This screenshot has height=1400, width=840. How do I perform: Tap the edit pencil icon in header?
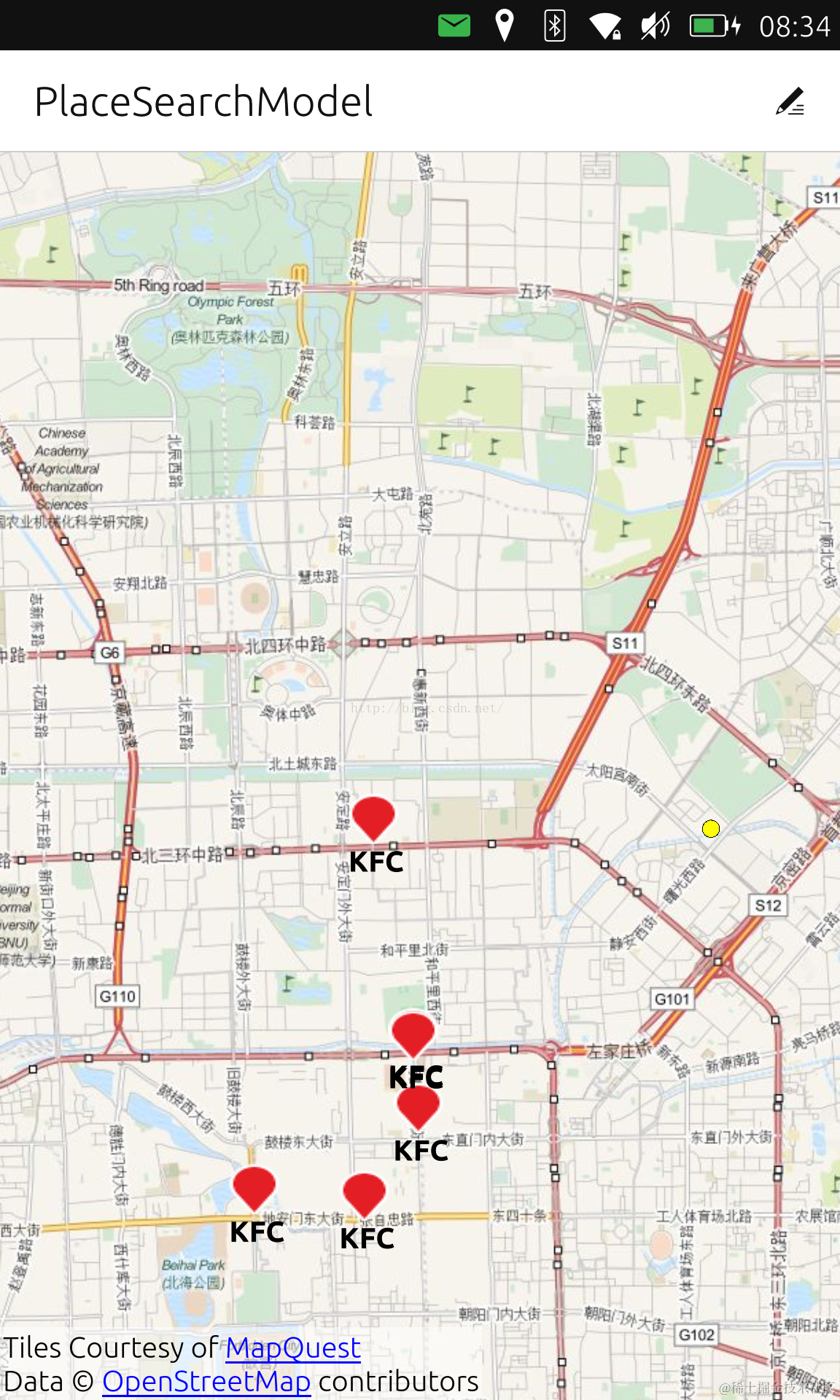[790, 101]
